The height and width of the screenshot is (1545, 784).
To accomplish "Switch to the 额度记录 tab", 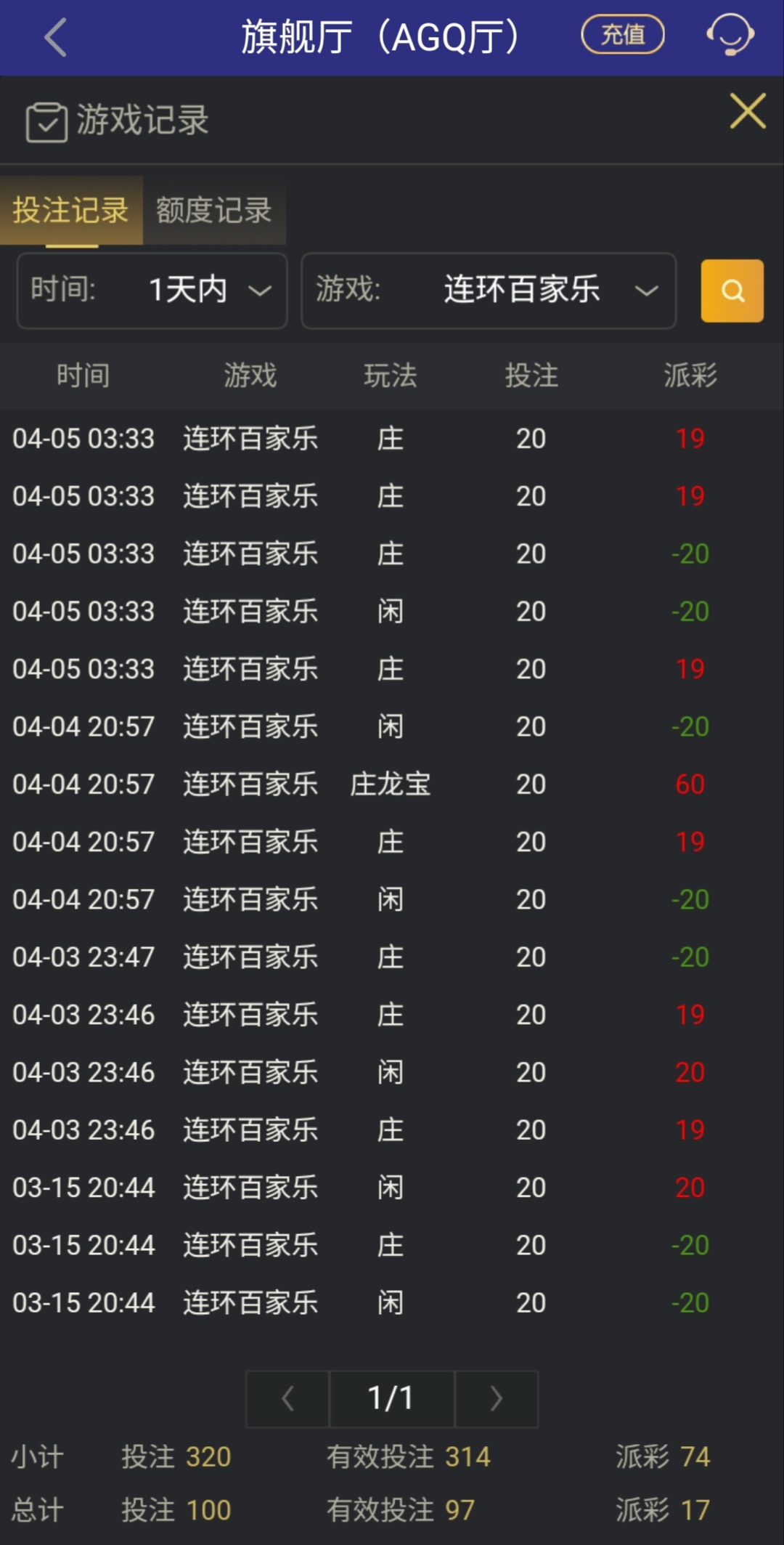I will (214, 211).
